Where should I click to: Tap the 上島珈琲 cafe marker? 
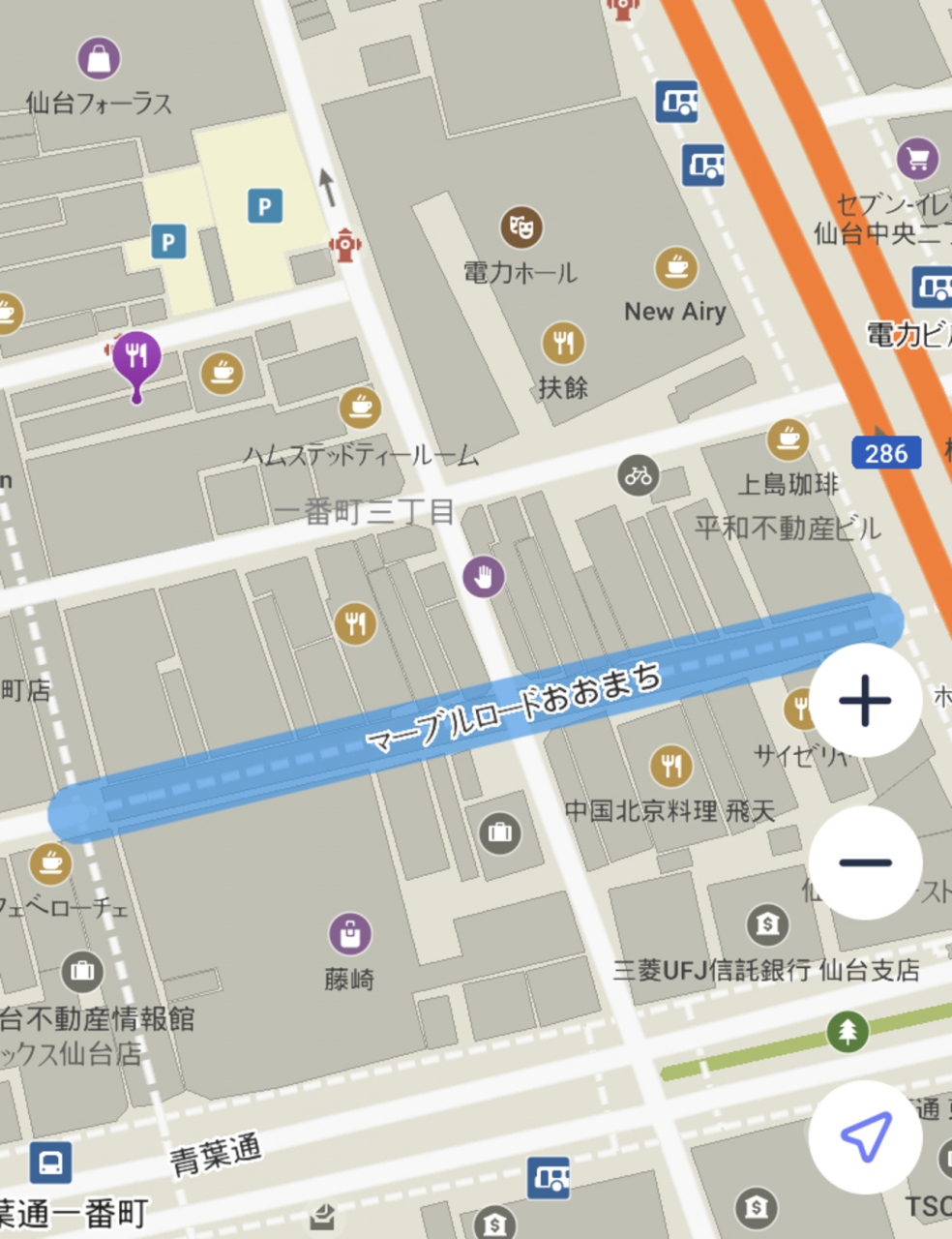[x=788, y=440]
